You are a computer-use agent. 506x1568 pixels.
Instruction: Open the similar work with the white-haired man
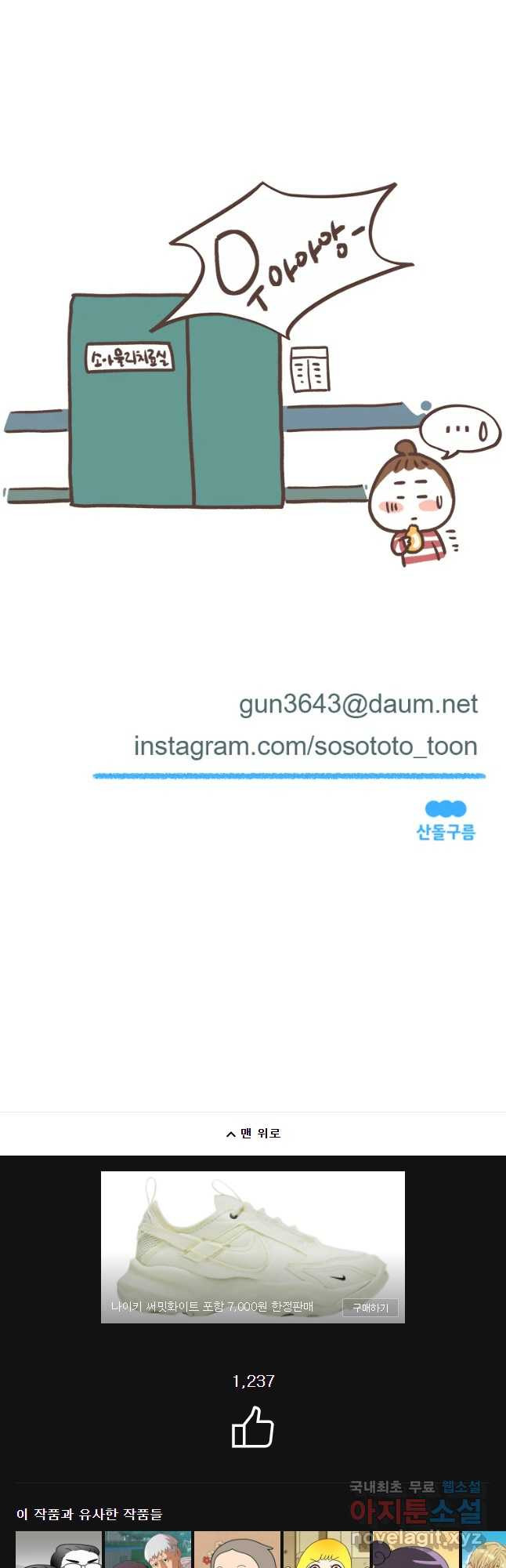click(x=148, y=1550)
